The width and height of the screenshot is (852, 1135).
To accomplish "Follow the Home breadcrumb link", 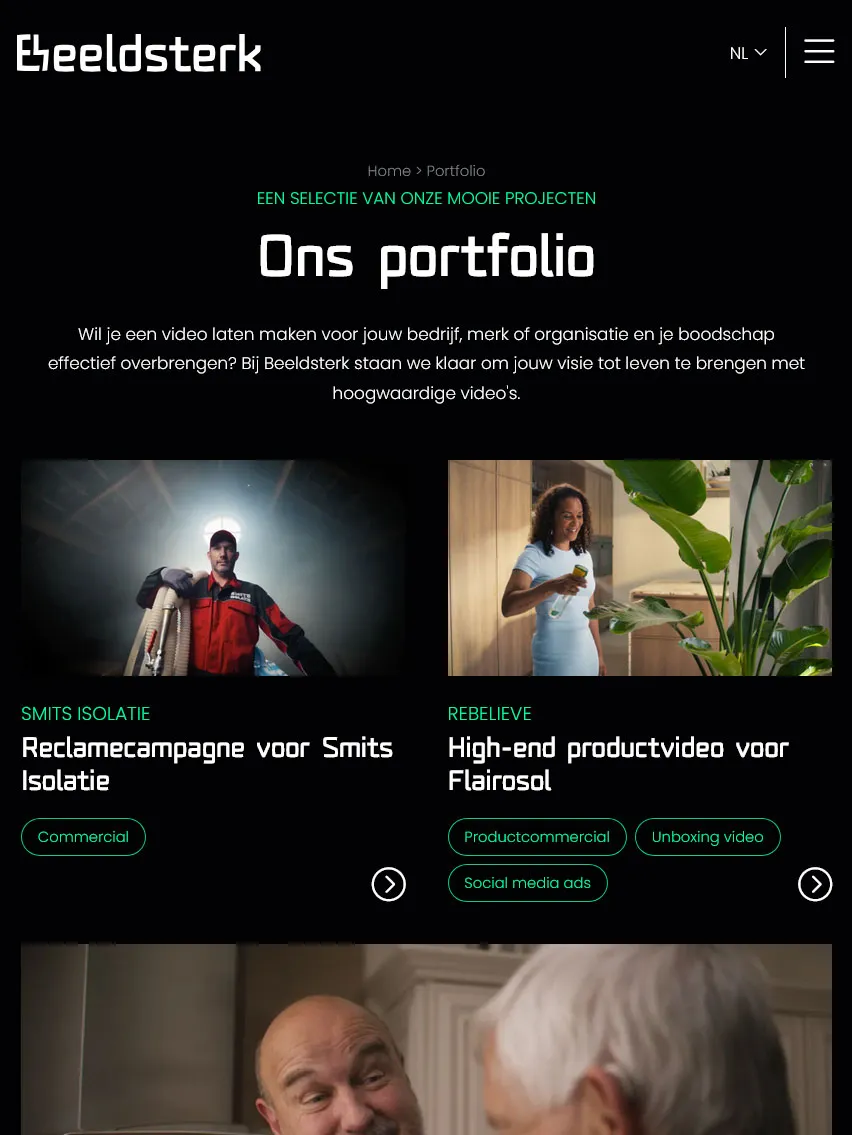I will (389, 171).
